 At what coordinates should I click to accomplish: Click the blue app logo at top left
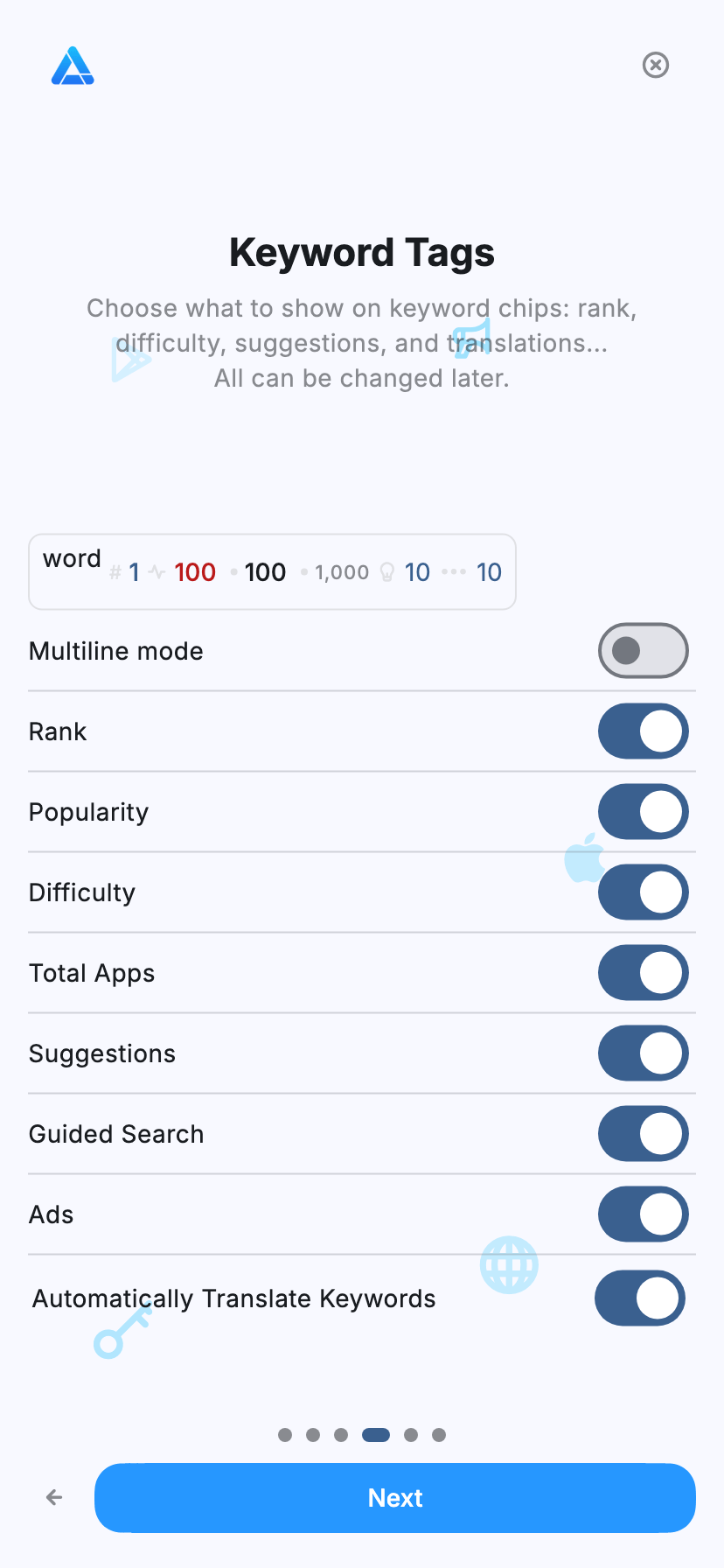point(73,66)
